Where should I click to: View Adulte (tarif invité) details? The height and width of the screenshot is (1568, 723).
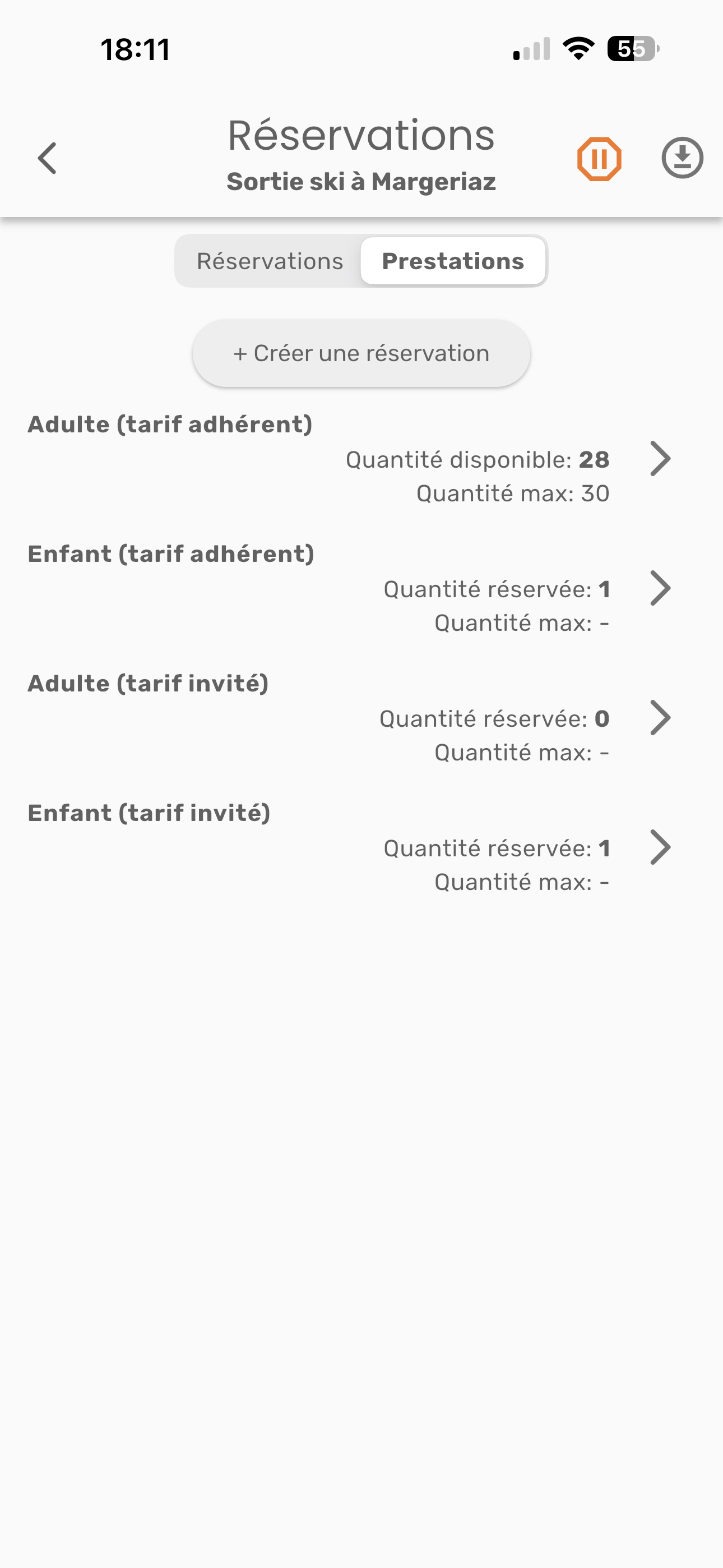pos(660,718)
